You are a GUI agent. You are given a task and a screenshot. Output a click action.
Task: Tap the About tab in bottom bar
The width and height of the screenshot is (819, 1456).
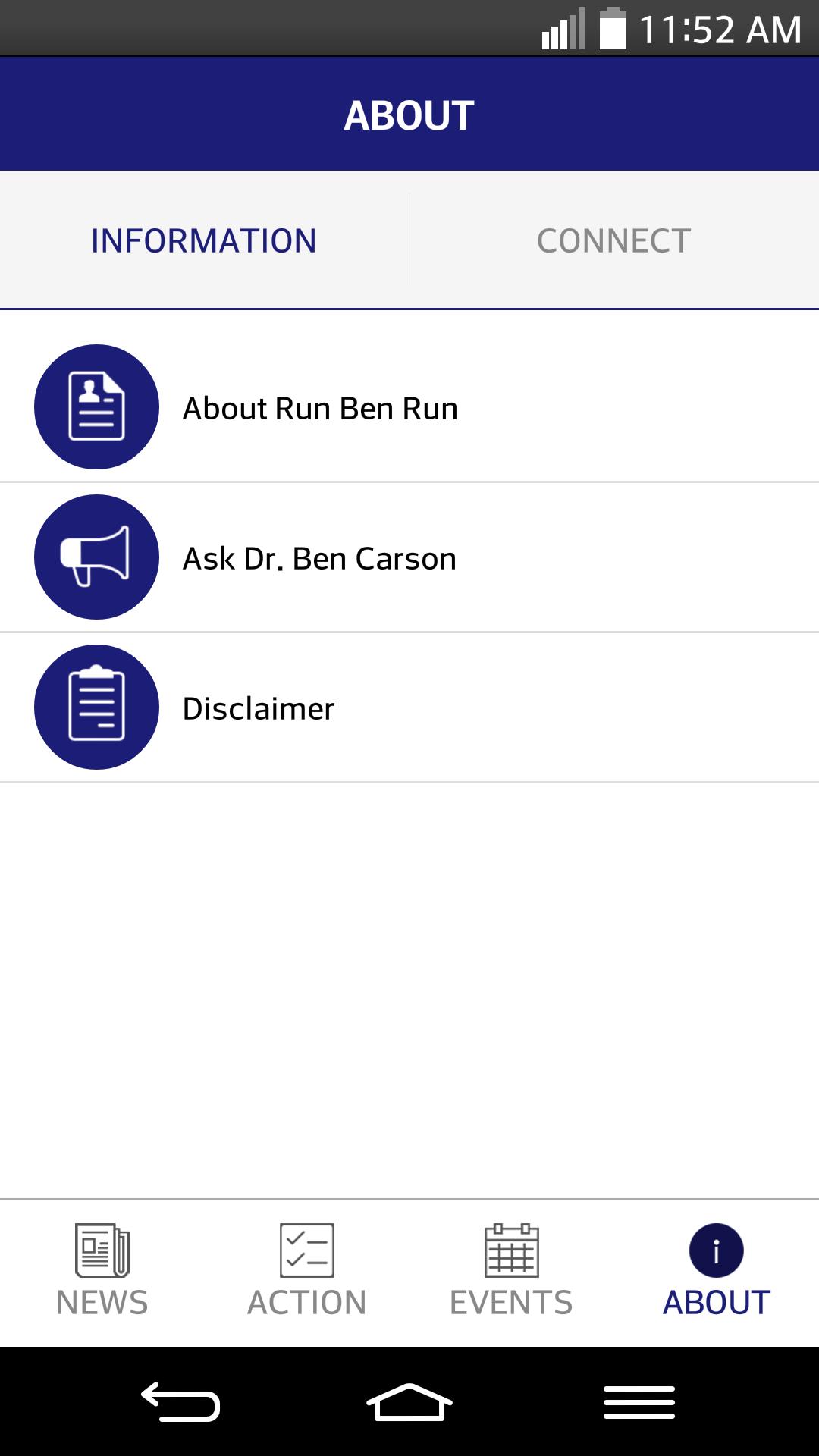tap(716, 1272)
